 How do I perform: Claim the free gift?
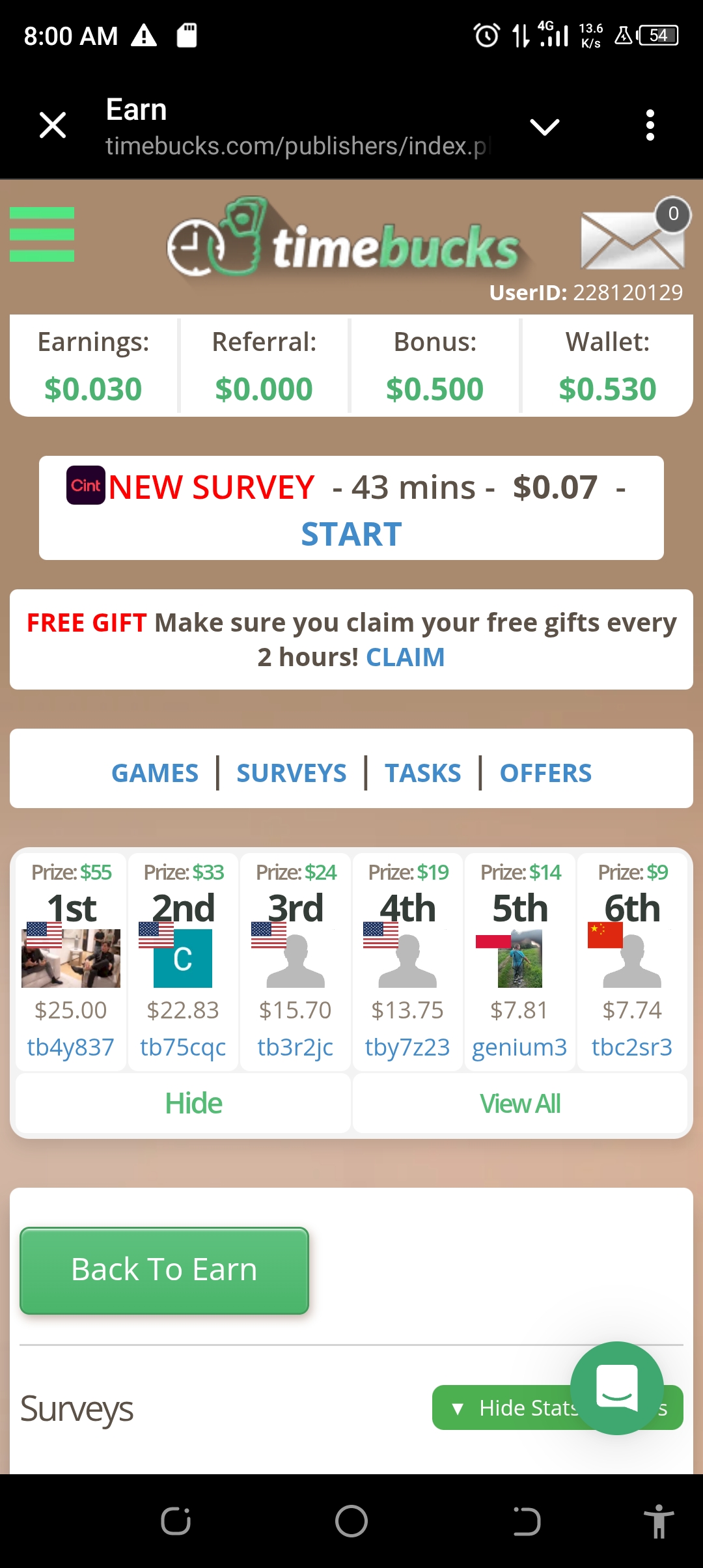(405, 657)
